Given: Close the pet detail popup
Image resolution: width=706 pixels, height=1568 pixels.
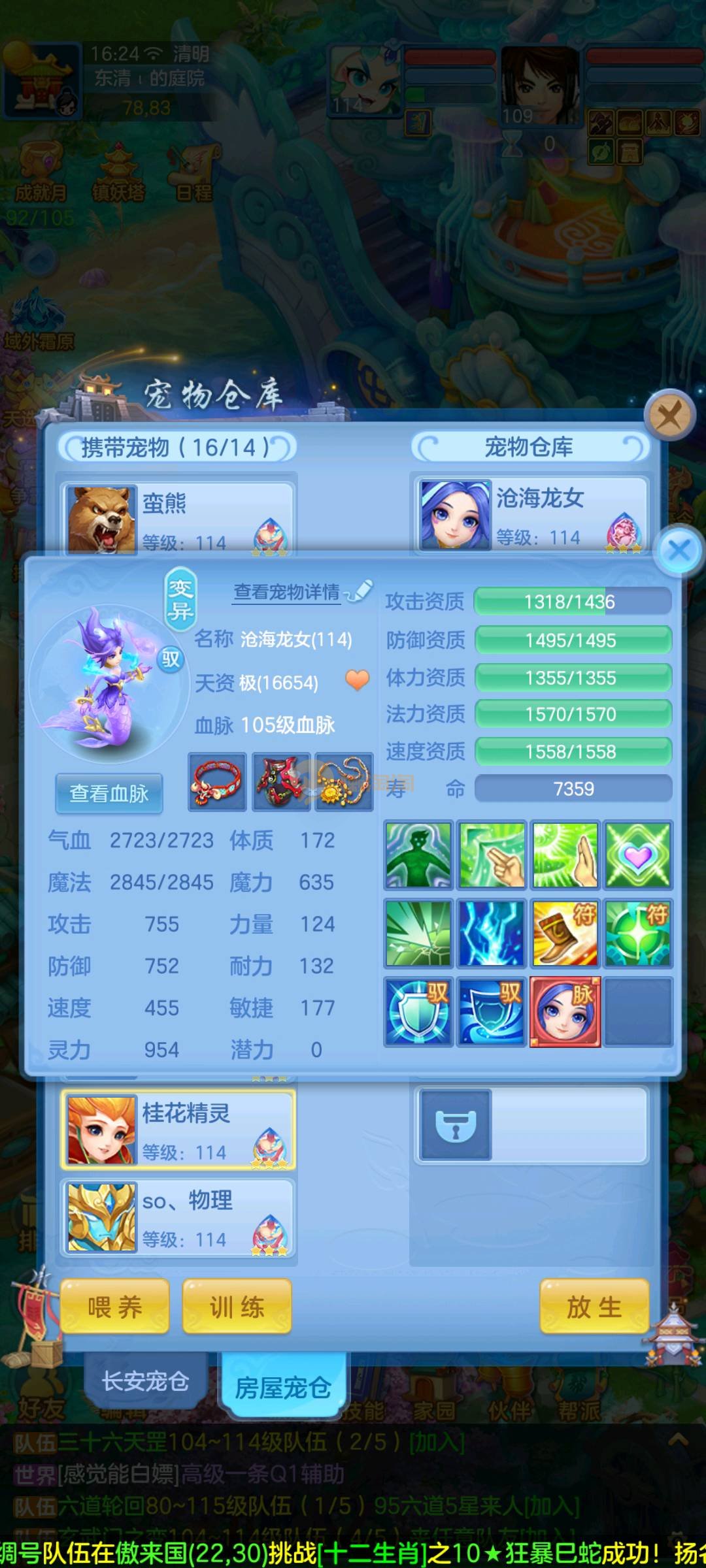Looking at the screenshot, I should point(679,550).
